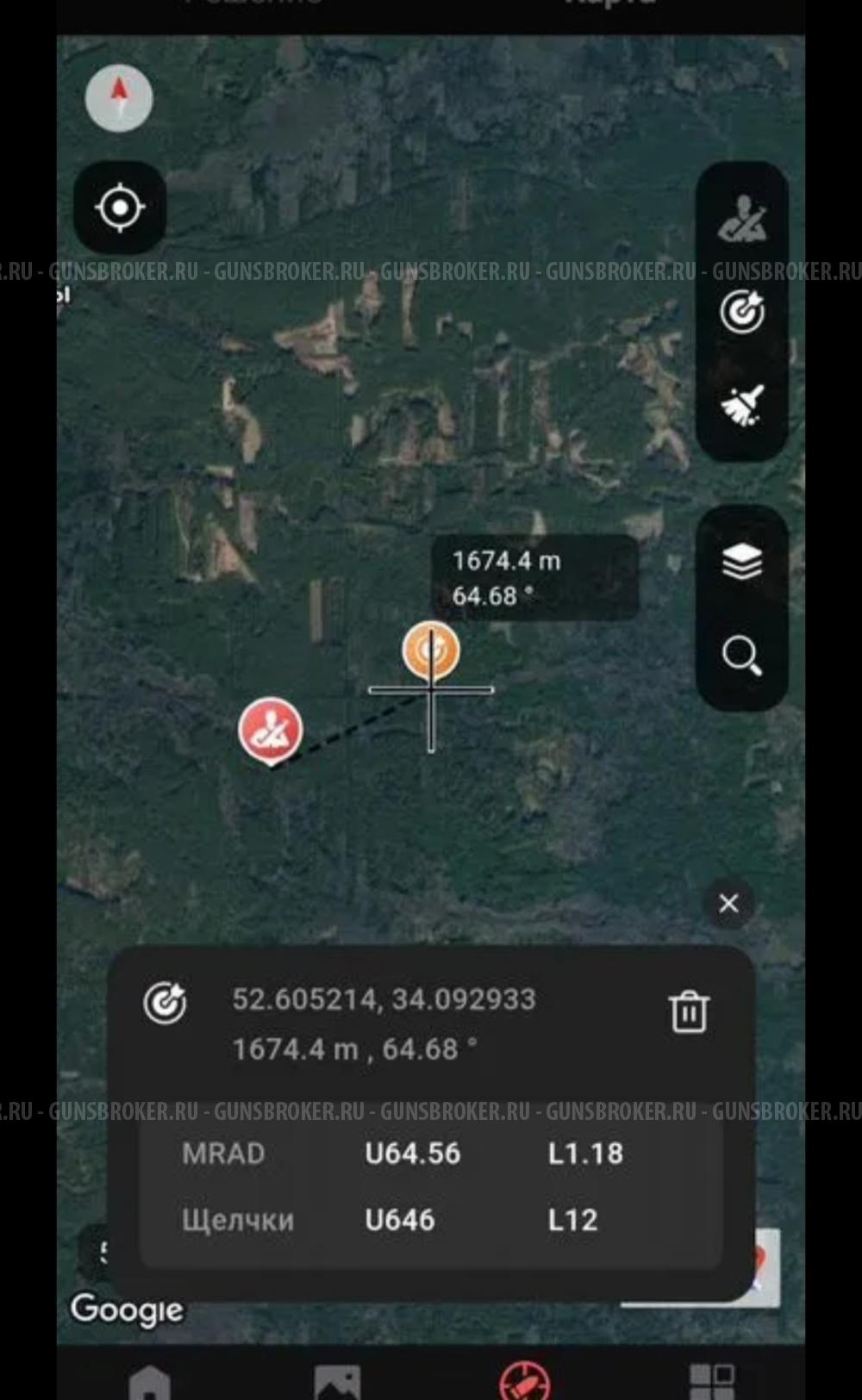Tap the red shooter marker on map
862x1400 pixels.
271,731
